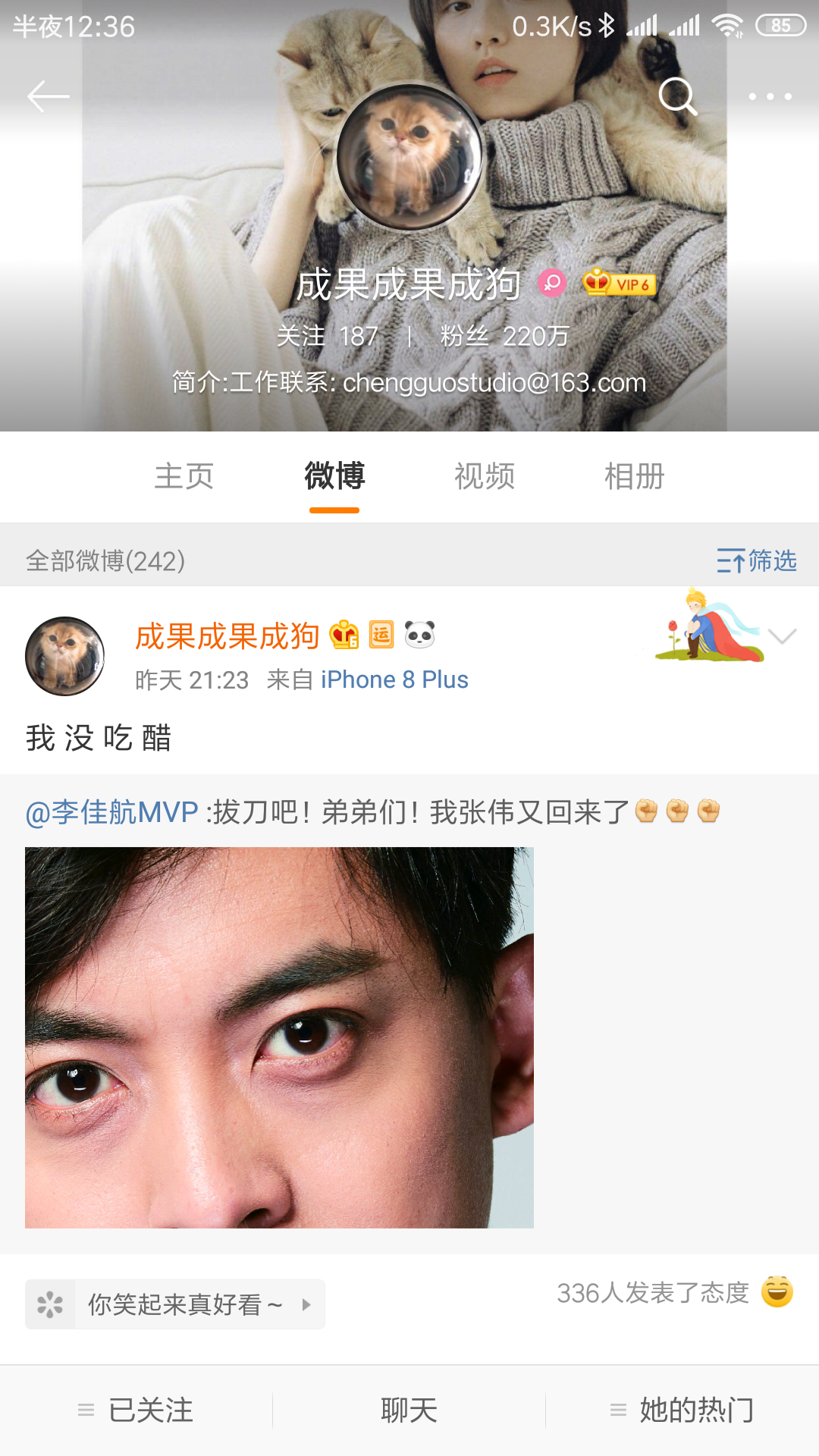Open the three-dot overflow menu

(770, 96)
